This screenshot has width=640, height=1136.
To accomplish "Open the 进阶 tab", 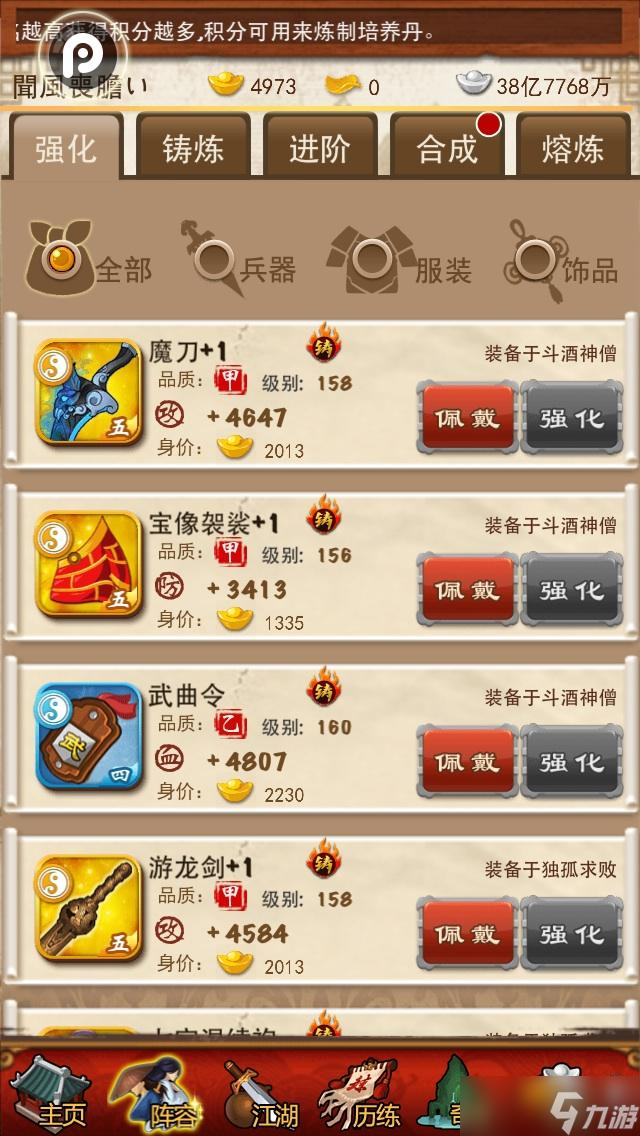I will (319, 148).
